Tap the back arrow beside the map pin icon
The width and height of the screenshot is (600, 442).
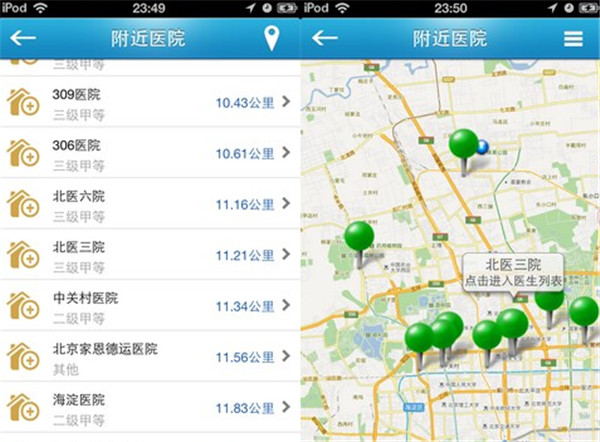pos(23,39)
